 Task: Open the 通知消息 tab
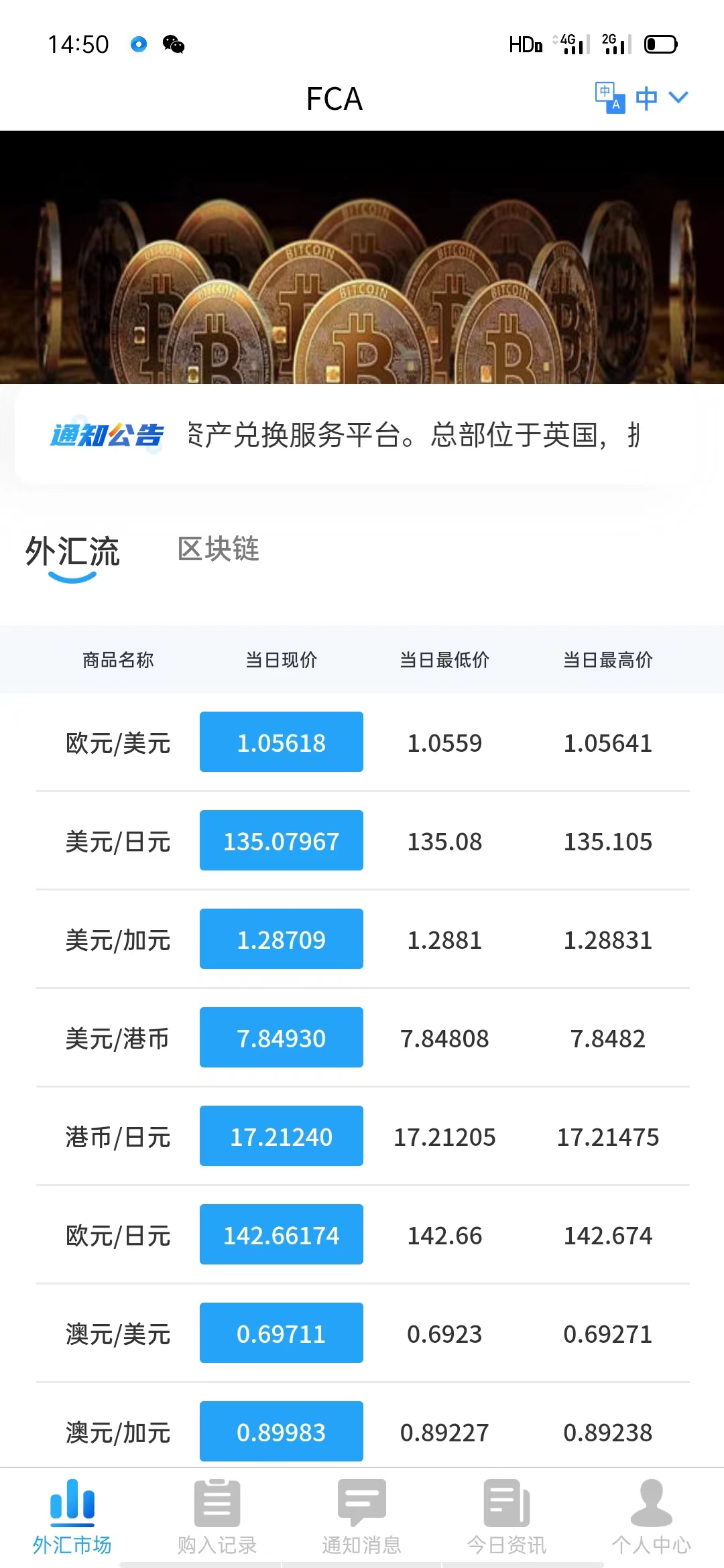(x=362, y=1517)
